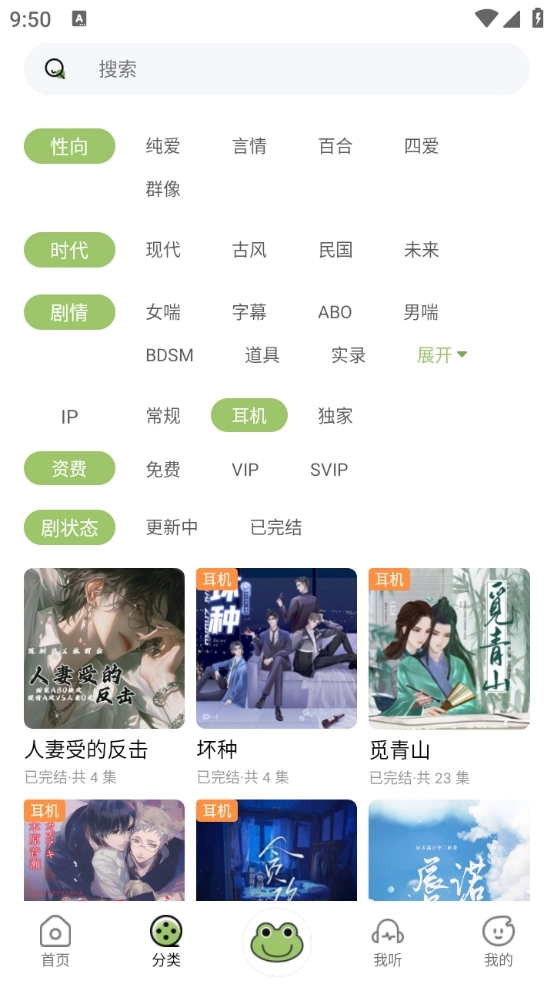The height and width of the screenshot is (984, 554).
Task: Choose the SVIP pricing filter
Action: coord(329,469)
